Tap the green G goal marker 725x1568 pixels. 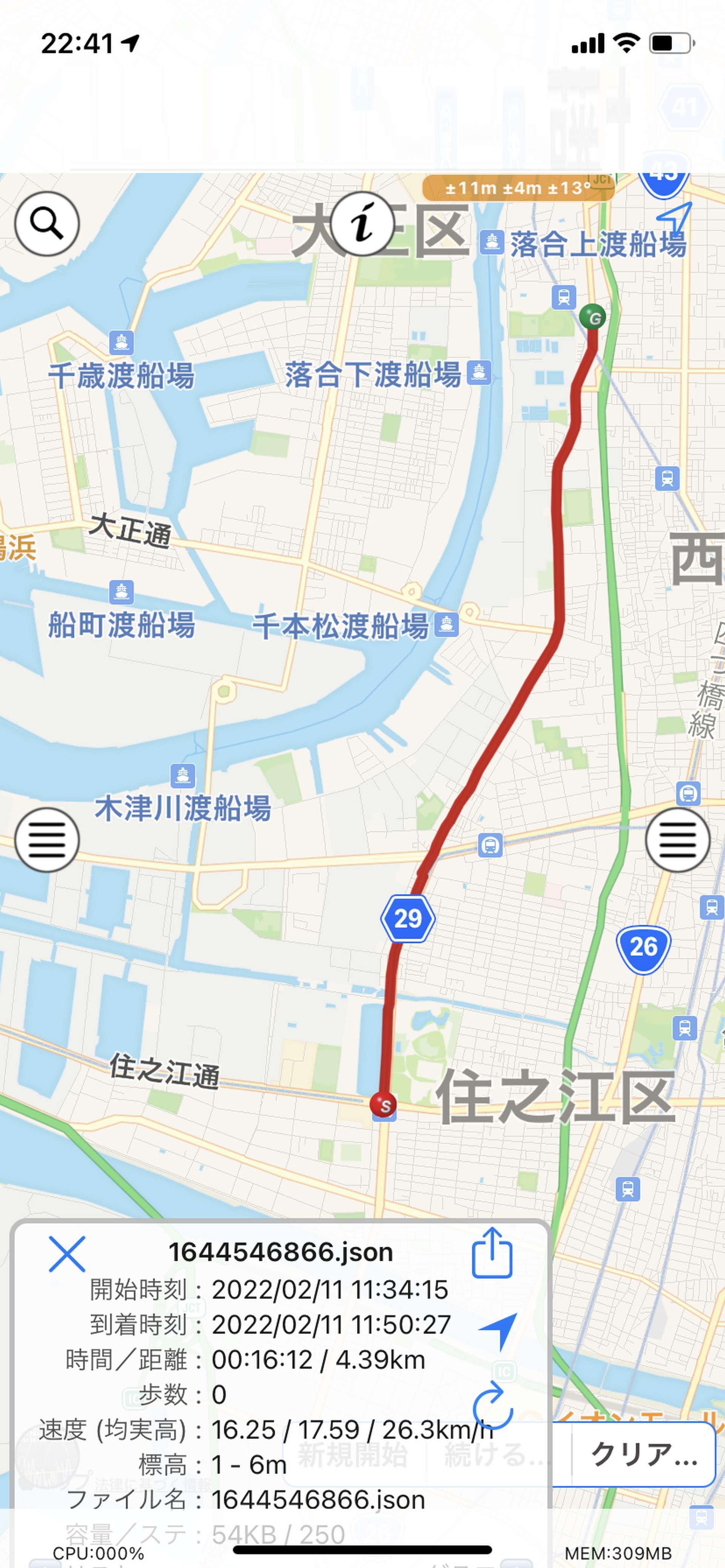[592, 317]
